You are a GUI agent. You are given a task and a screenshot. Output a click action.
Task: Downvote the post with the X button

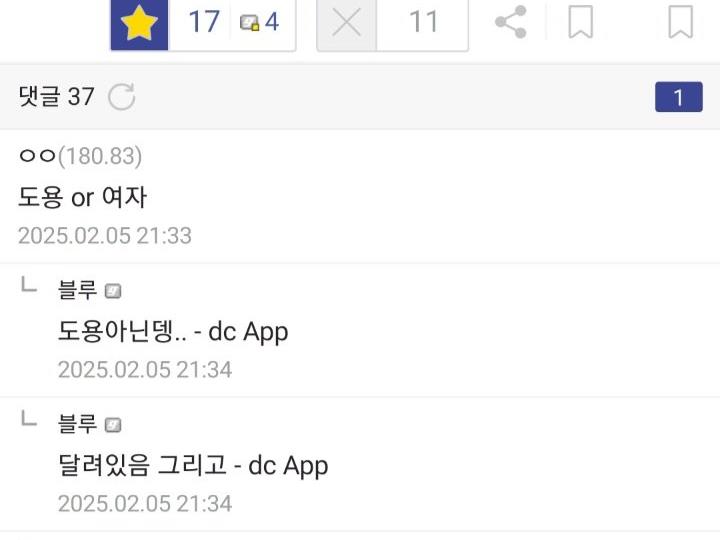(x=347, y=23)
